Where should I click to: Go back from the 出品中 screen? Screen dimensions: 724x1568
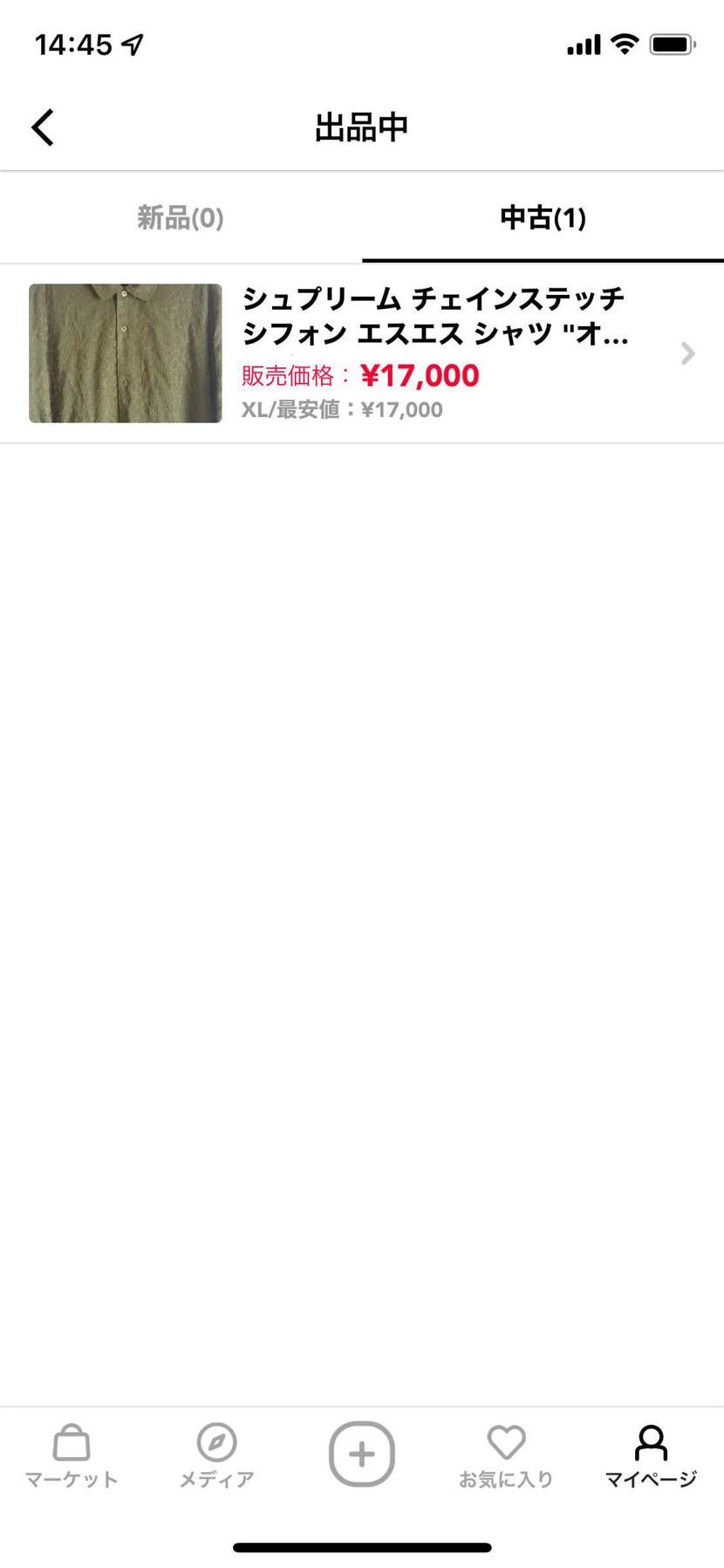(x=43, y=127)
